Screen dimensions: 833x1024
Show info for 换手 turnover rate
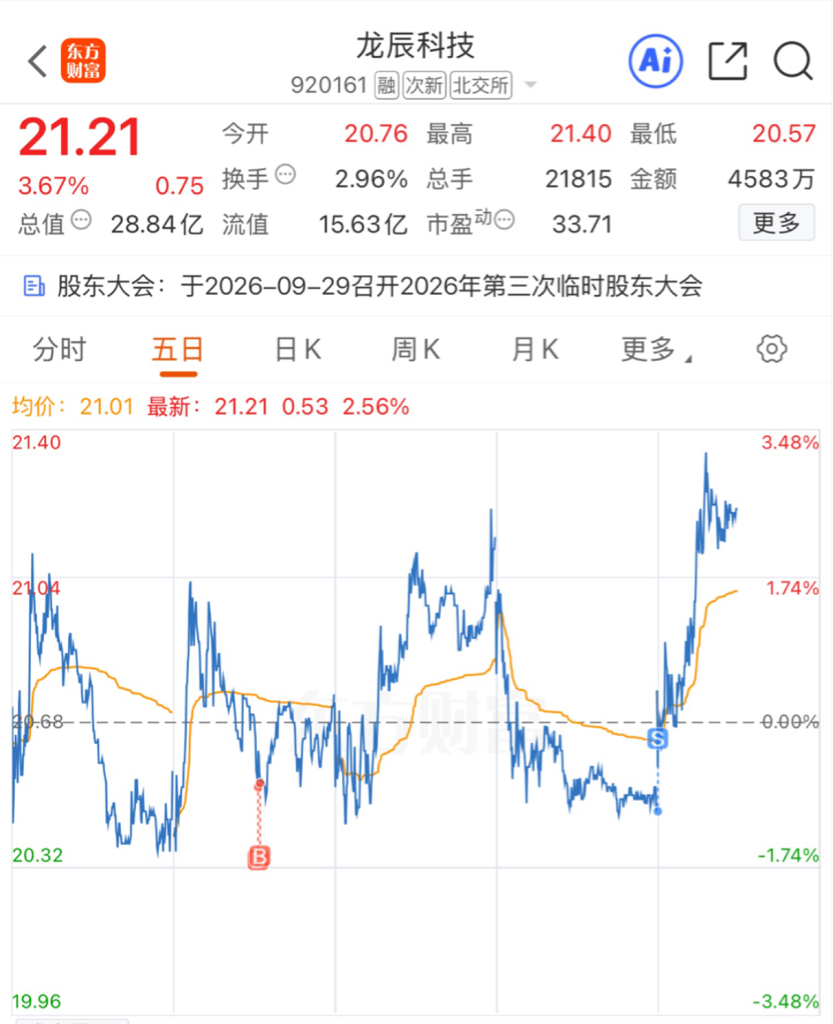(285, 174)
